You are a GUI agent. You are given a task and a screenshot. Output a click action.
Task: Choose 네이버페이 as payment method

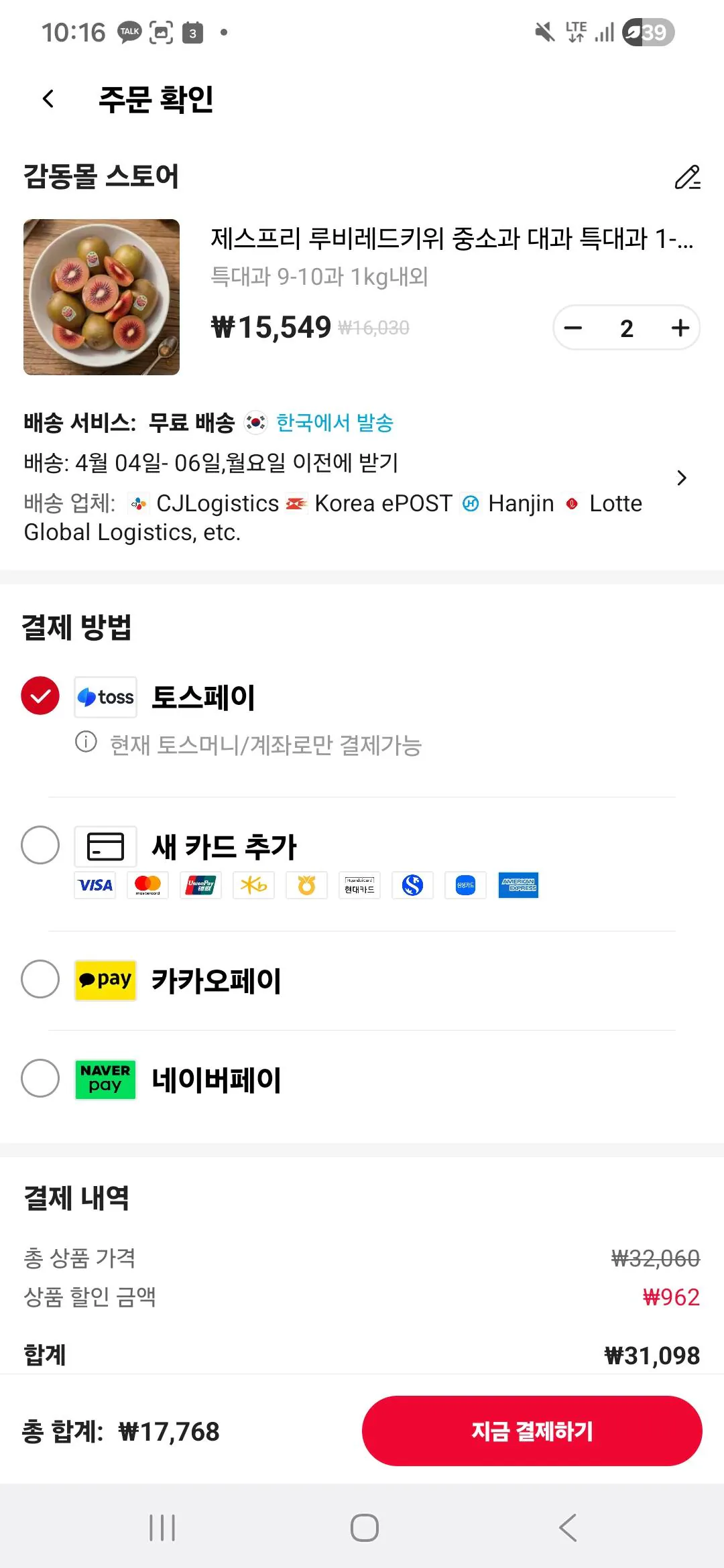click(40, 1079)
